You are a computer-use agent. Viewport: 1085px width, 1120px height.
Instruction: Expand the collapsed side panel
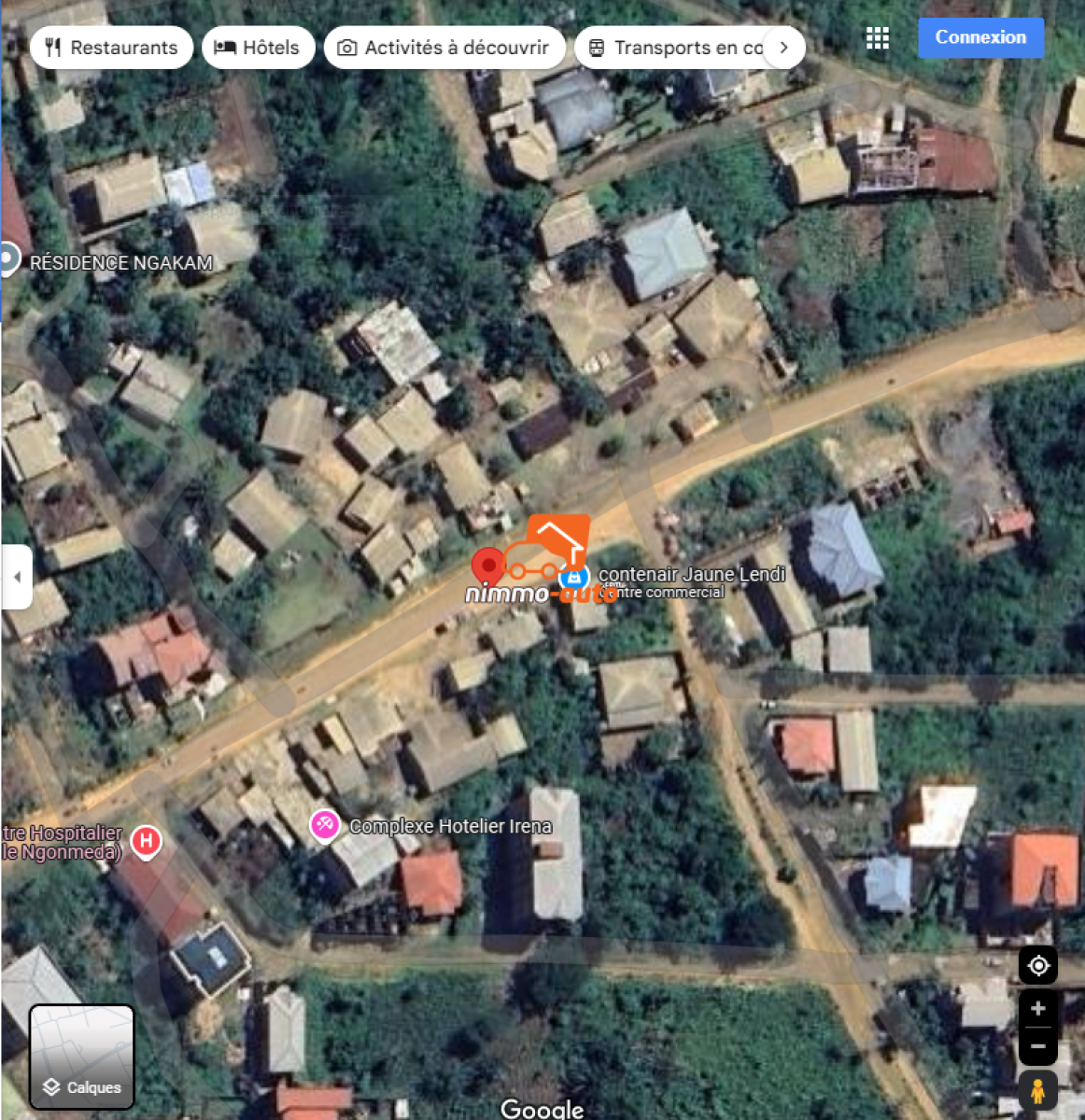tap(17, 577)
